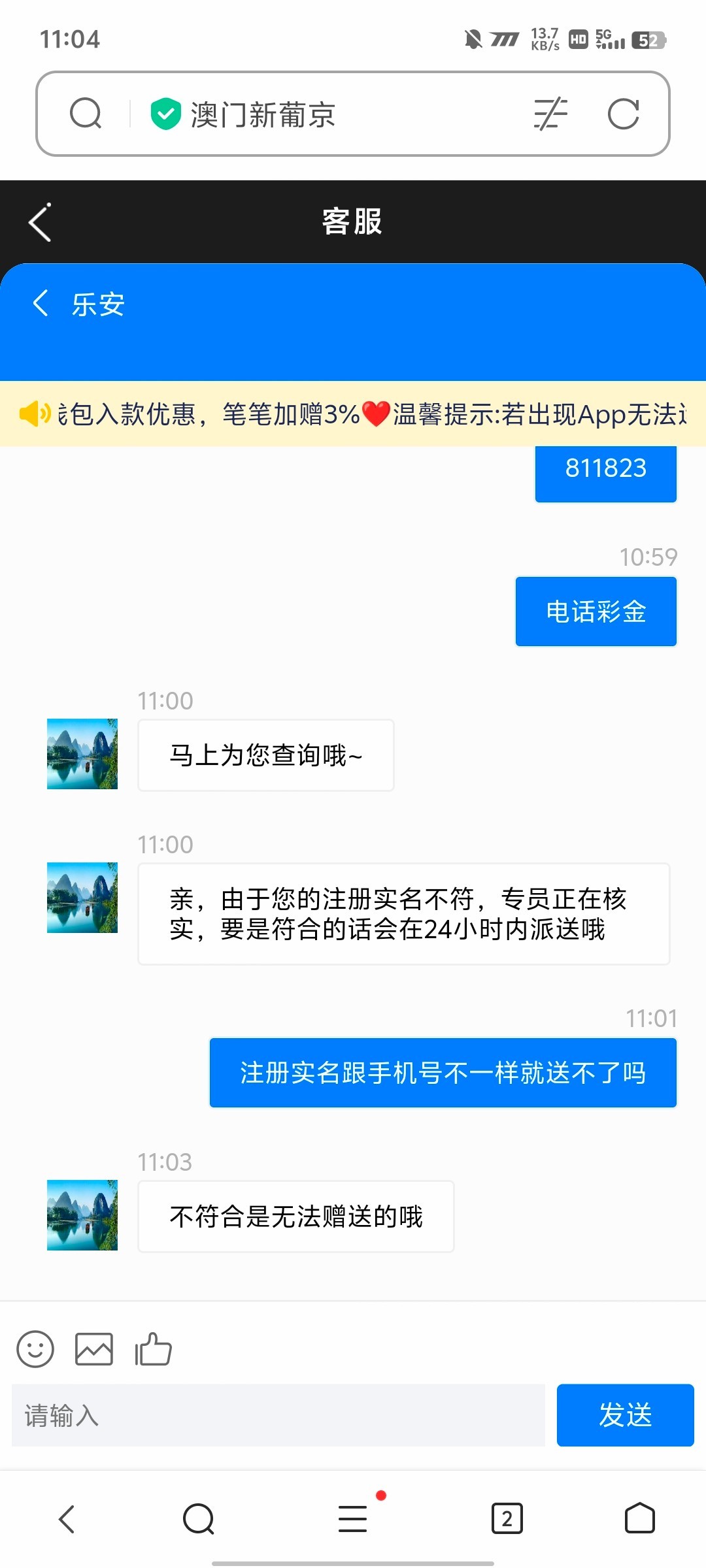The image size is (706, 1568).
Task: Rate the service with thumbs up
Action: tap(153, 1349)
